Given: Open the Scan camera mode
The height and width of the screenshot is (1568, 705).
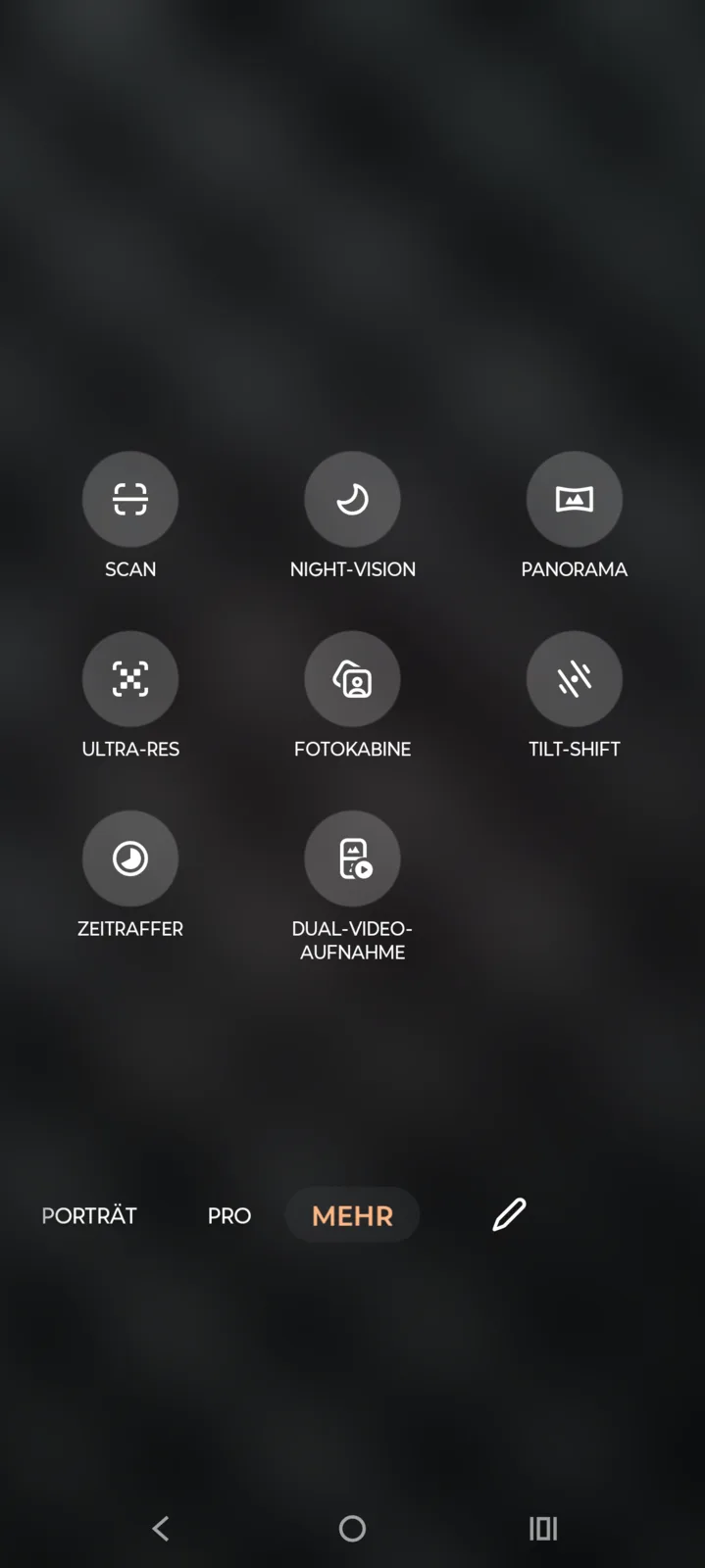Looking at the screenshot, I should tap(130, 500).
